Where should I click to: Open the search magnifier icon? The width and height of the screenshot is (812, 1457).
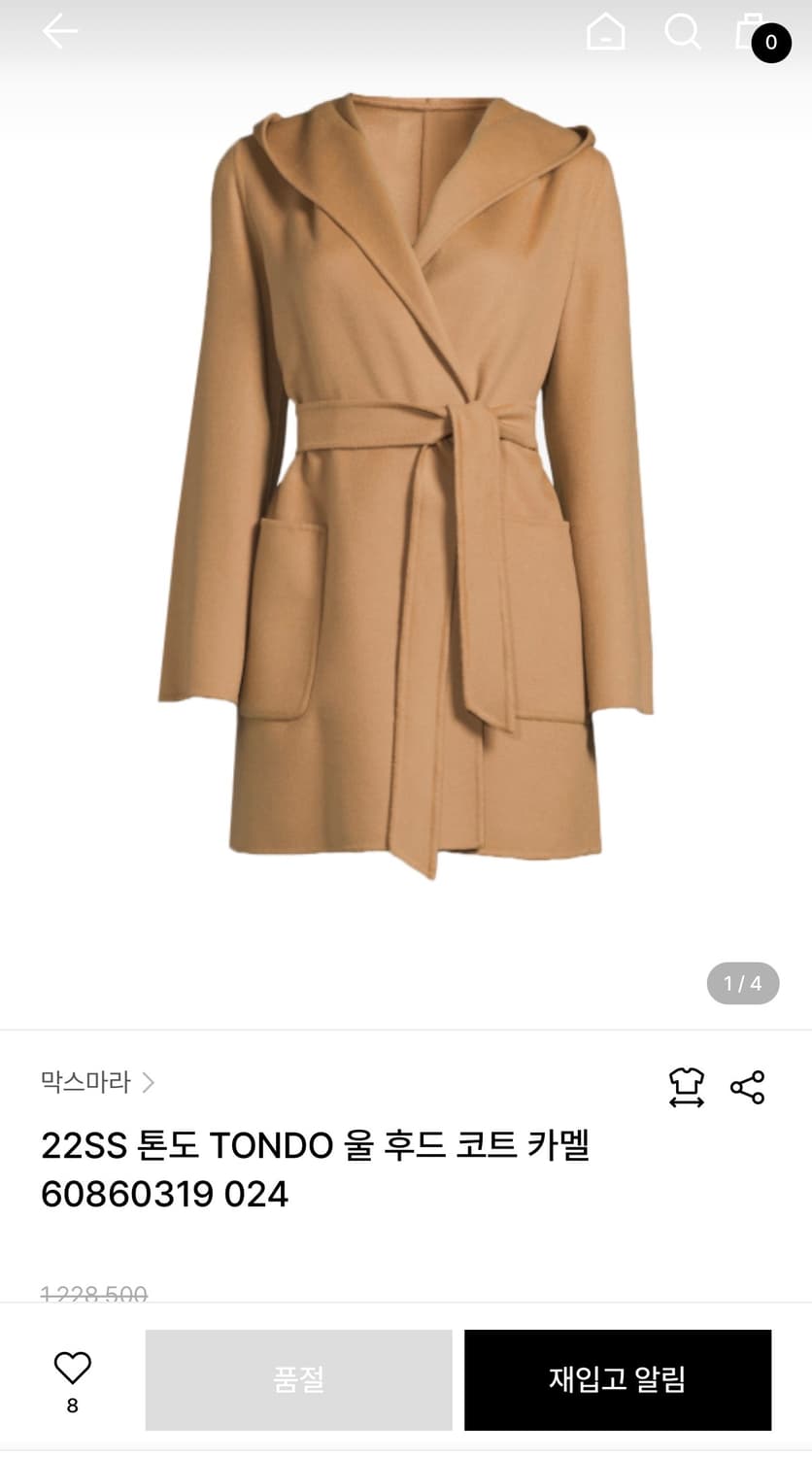[683, 30]
